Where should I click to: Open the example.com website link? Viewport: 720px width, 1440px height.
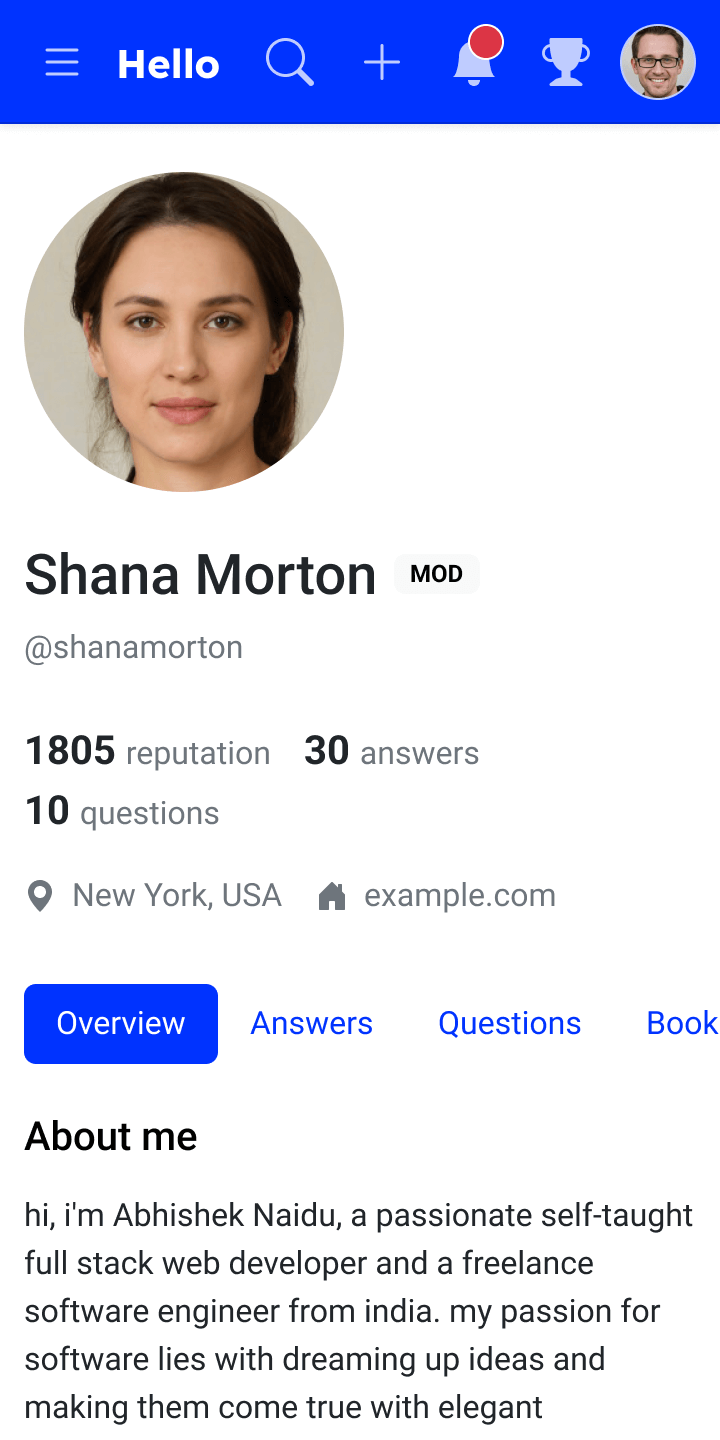click(459, 895)
